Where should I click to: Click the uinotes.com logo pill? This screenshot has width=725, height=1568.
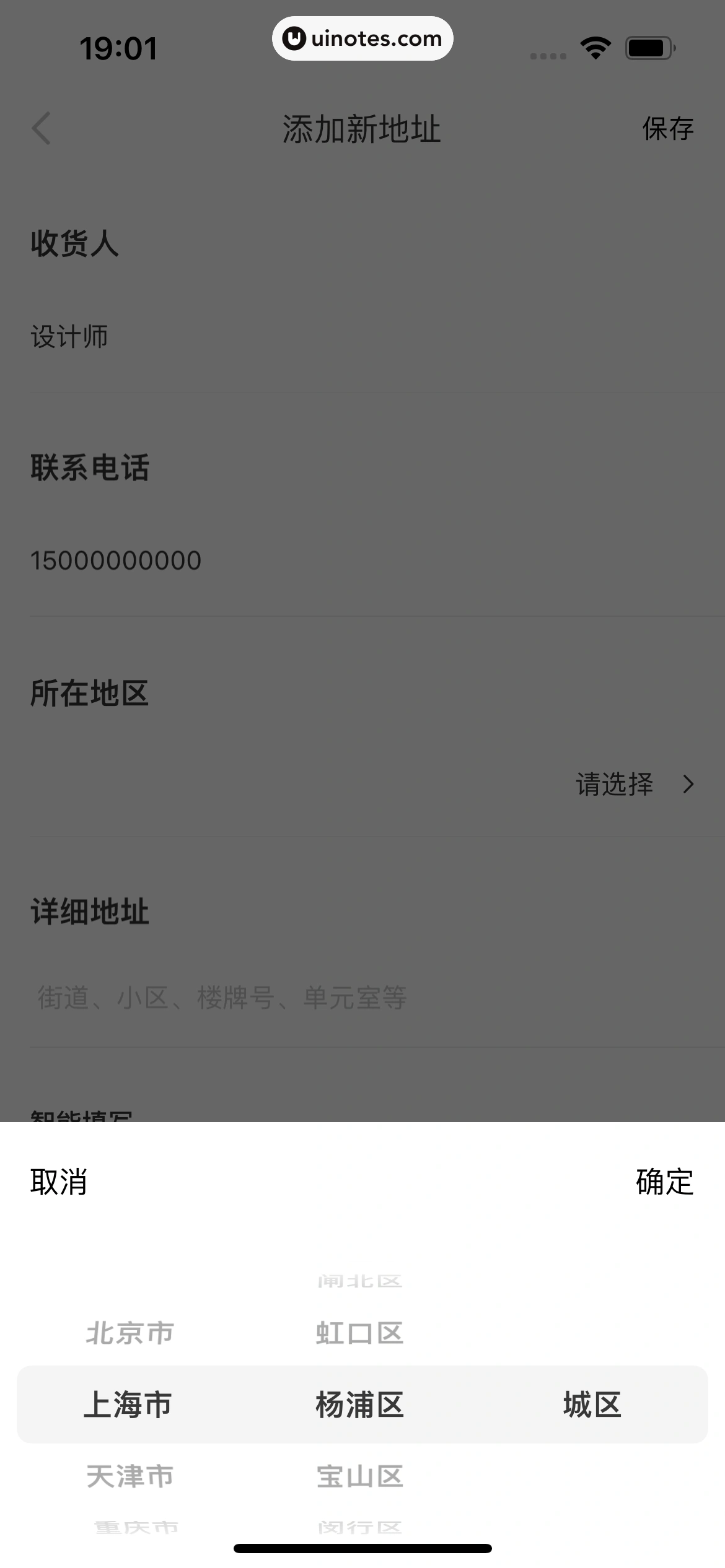click(362, 38)
